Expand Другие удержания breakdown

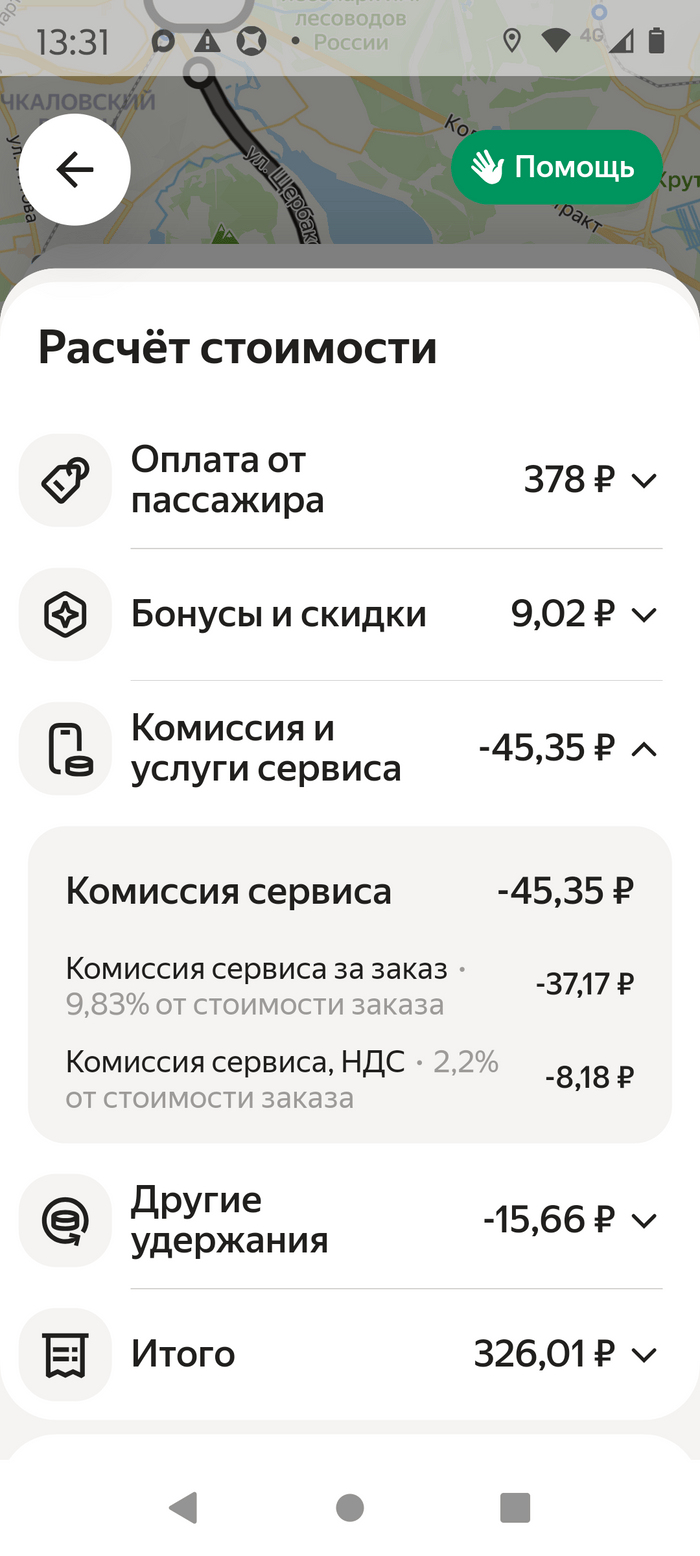click(644, 1220)
